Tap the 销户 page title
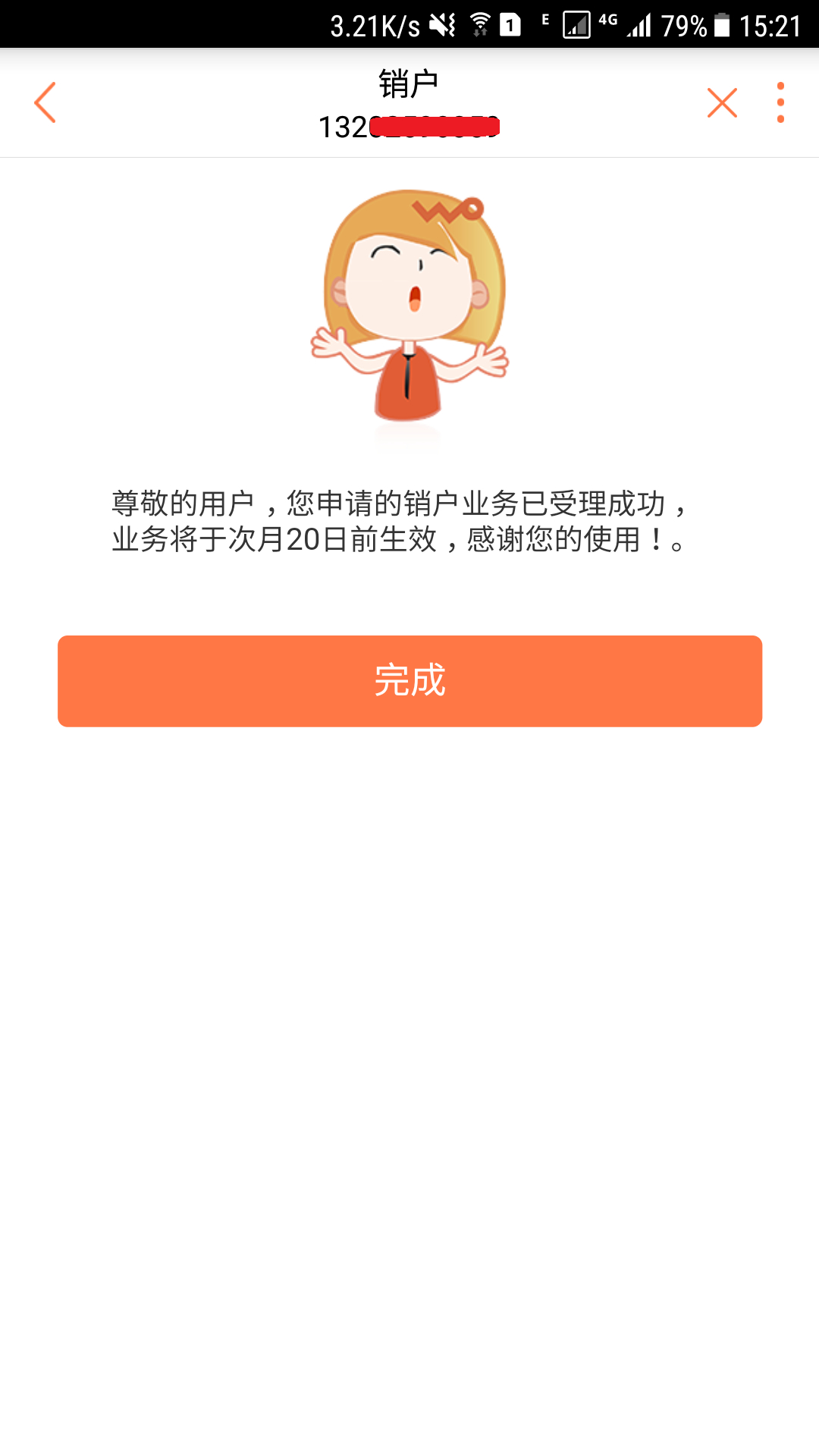The height and width of the screenshot is (1456, 819). point(409,82)
